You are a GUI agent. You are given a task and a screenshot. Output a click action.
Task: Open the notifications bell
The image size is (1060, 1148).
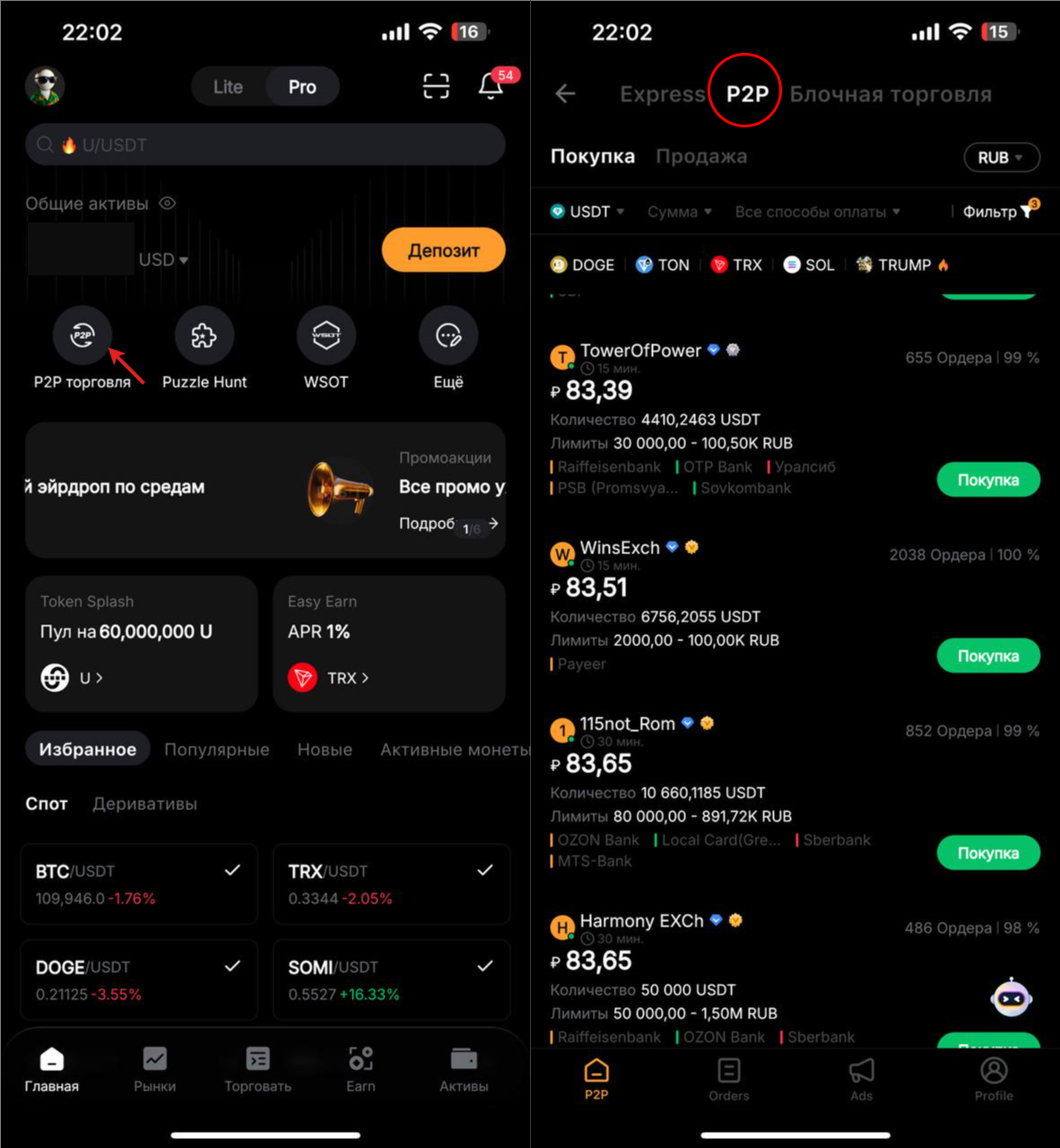tap(491, 86)
